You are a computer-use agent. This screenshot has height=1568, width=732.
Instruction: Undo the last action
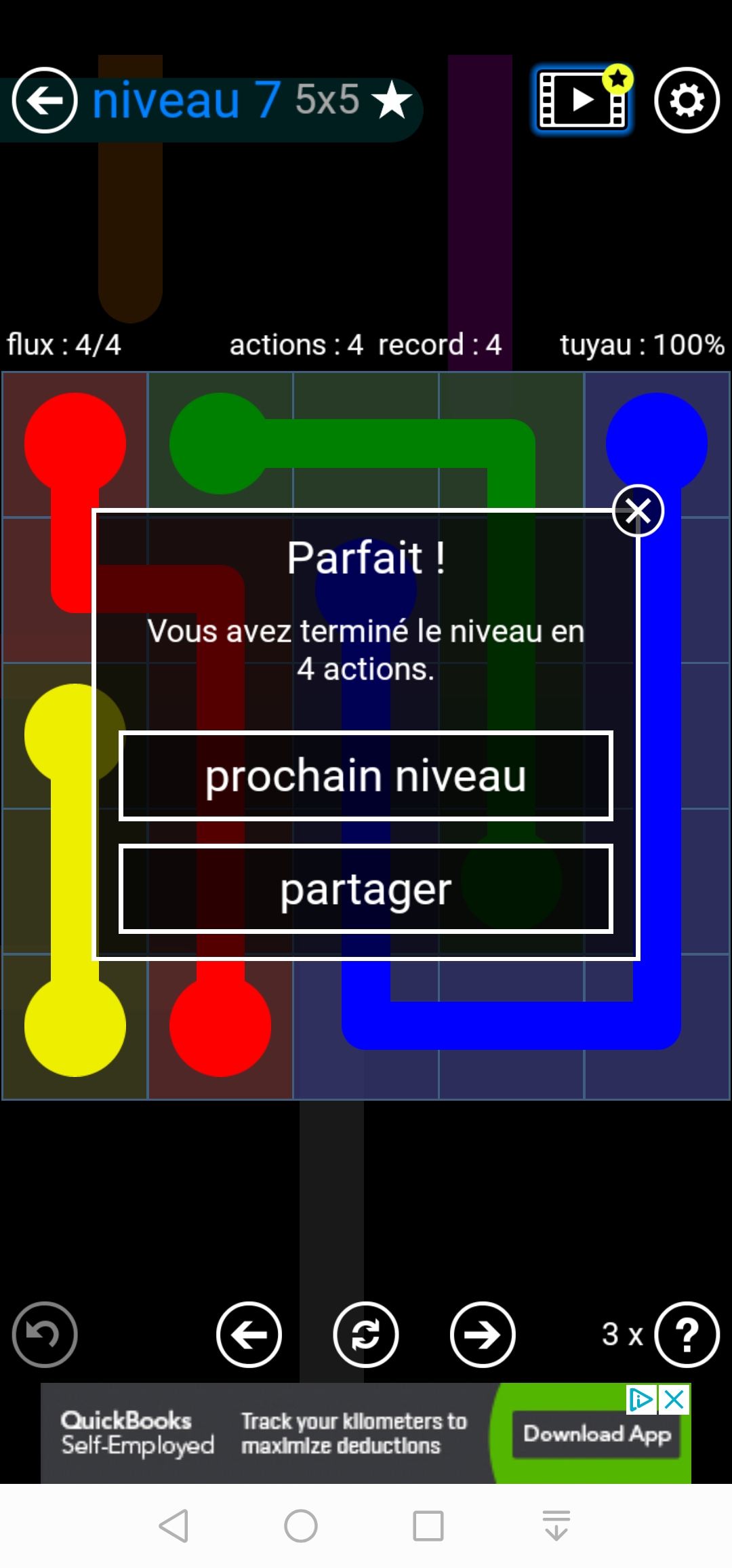coord(45,1335)
